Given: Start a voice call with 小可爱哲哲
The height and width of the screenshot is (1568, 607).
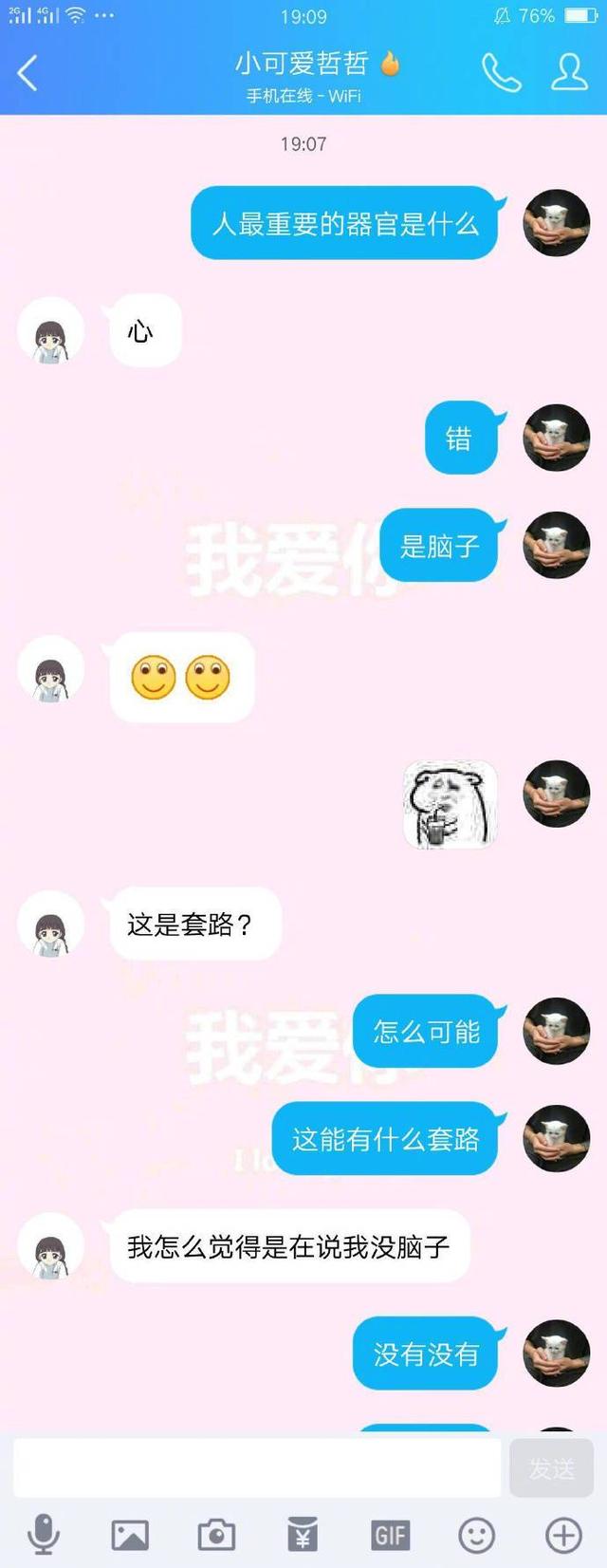Looking at the screenshot, I should (501, 73).
